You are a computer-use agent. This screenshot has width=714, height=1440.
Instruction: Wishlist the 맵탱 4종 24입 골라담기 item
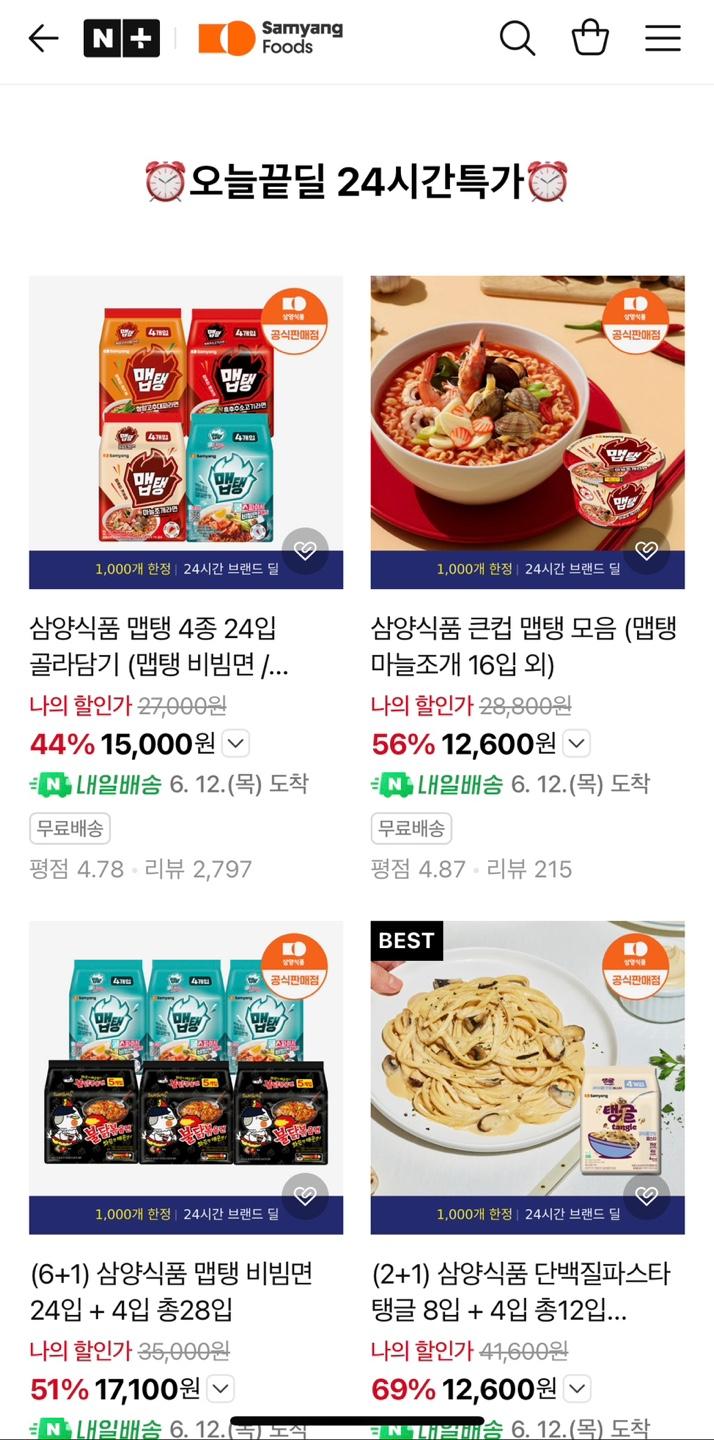click(305, 551)
